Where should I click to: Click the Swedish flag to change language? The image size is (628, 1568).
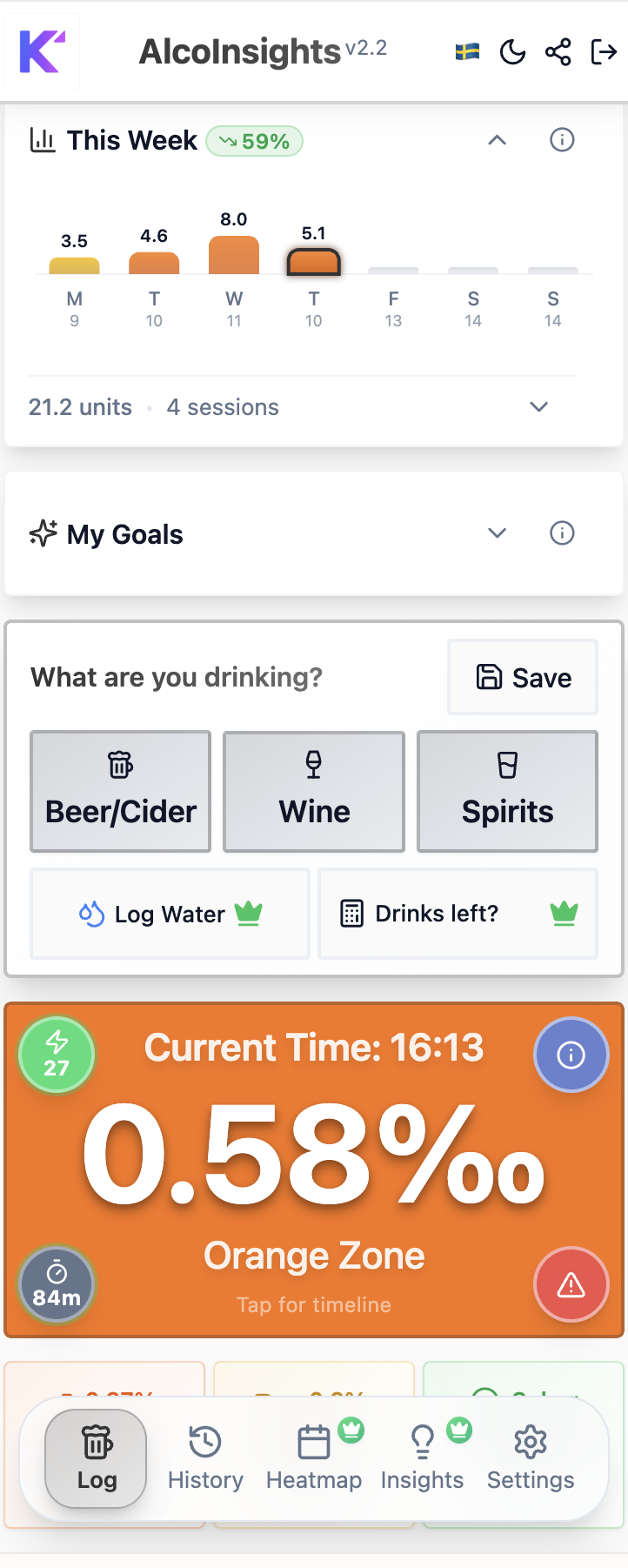click(x=467, y=51)
